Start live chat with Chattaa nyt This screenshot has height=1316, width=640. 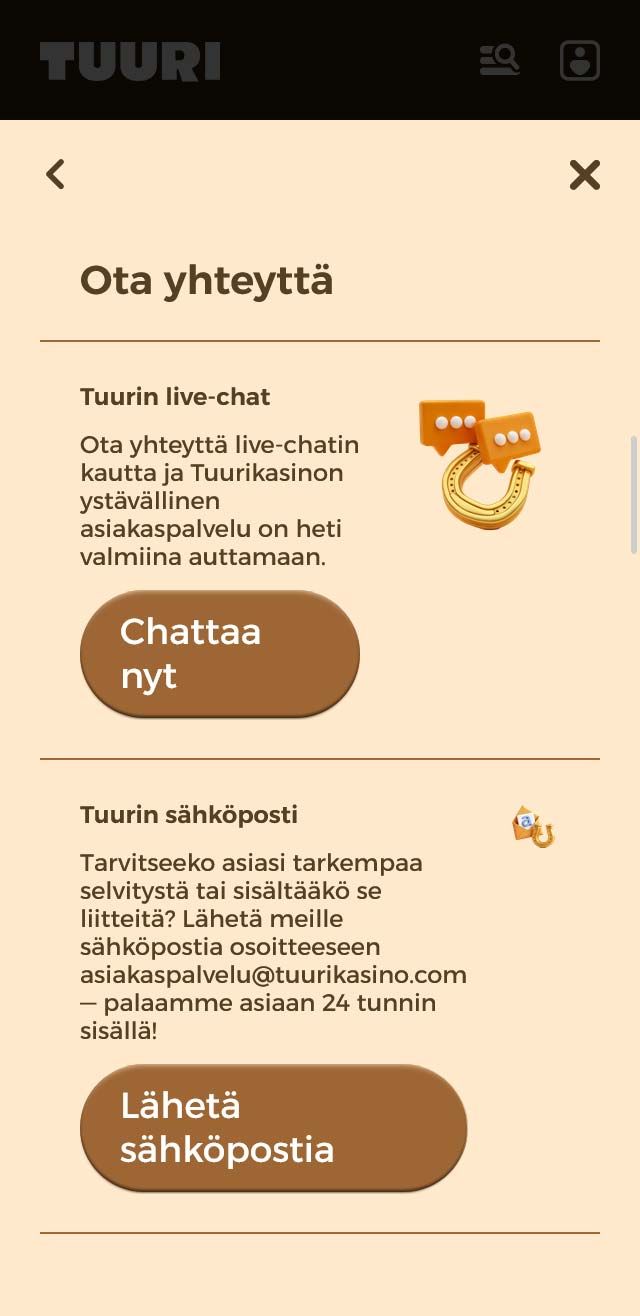click(220, 654)
